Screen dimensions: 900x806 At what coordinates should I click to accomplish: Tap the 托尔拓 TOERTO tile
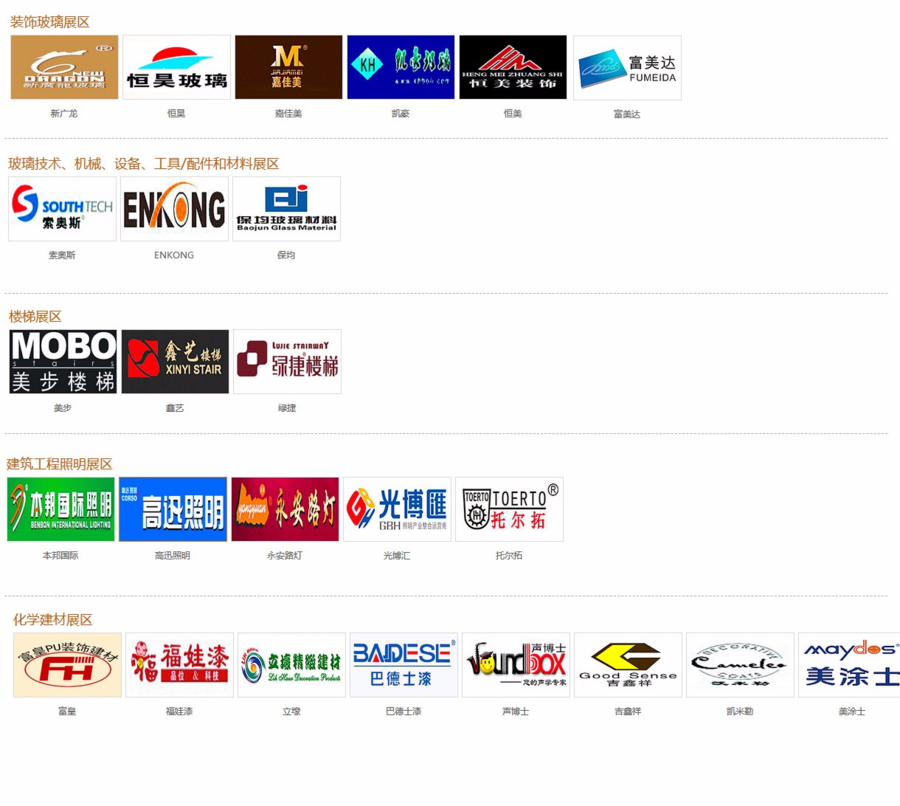point(509,510)
